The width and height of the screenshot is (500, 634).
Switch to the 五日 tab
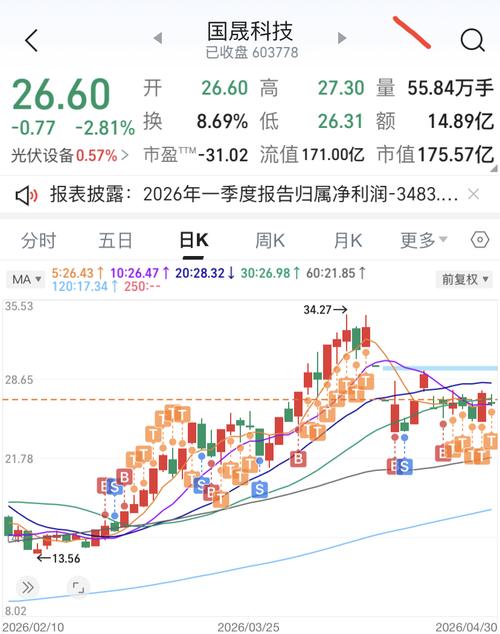115,241
